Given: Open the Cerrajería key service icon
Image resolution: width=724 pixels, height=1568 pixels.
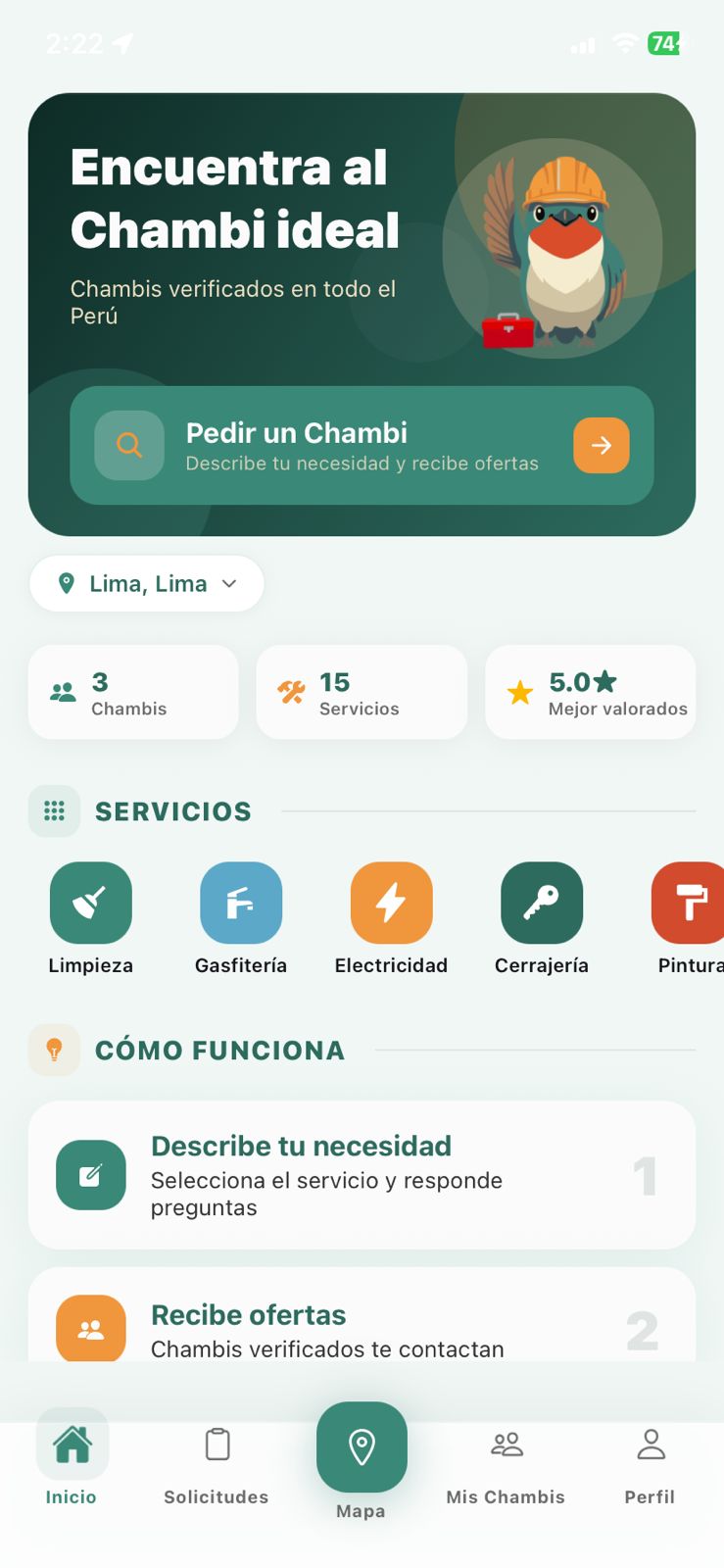Looking at the screenshot, I should [x=542, y=901].
